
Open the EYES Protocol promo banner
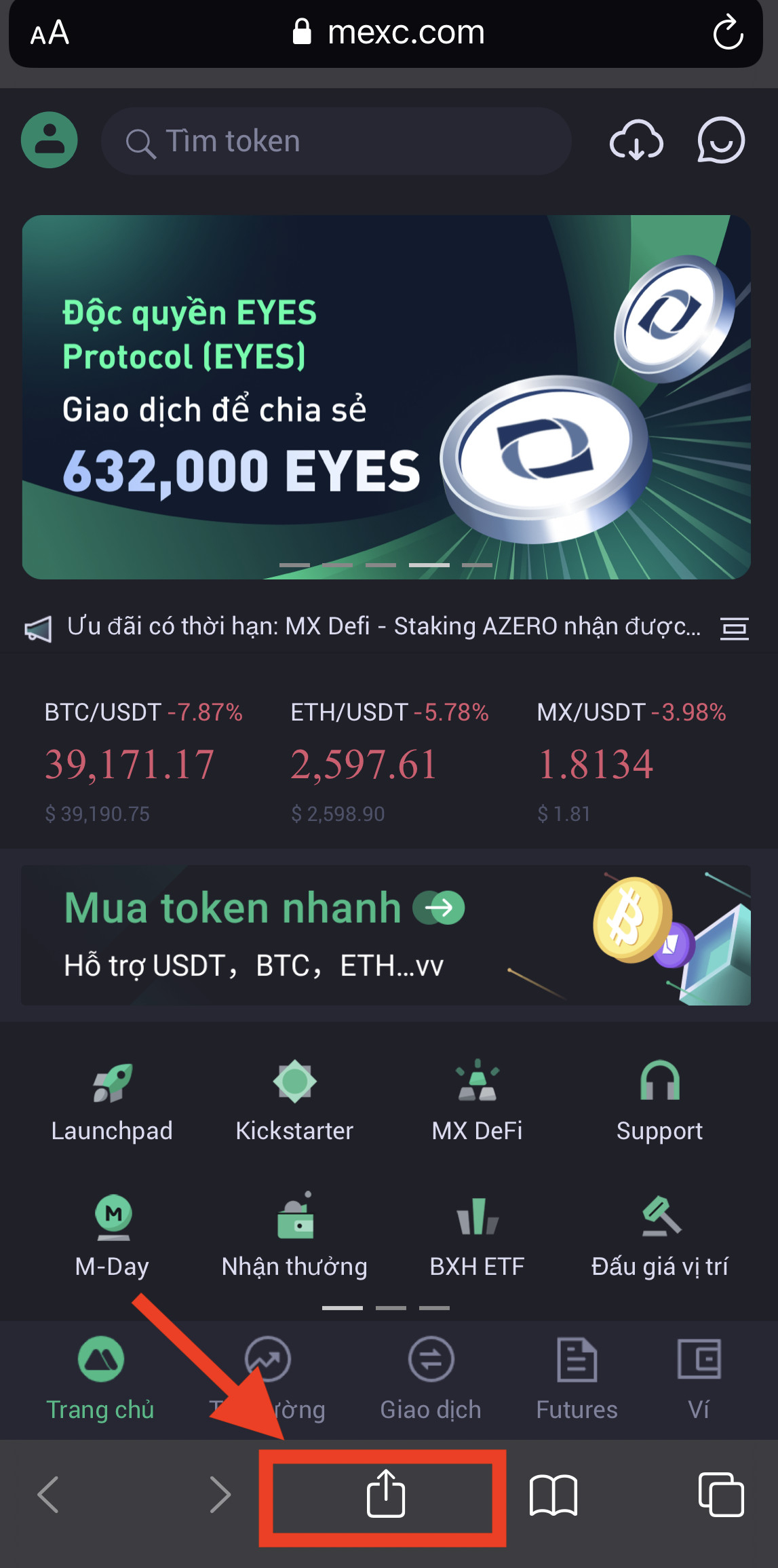[386, 397]
